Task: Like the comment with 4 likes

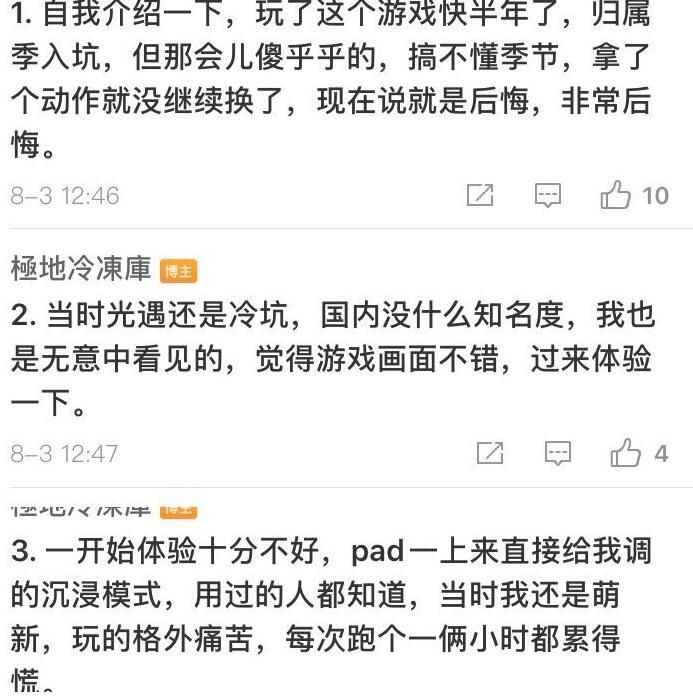Action: pyautogui.click(x=626, y=453)
